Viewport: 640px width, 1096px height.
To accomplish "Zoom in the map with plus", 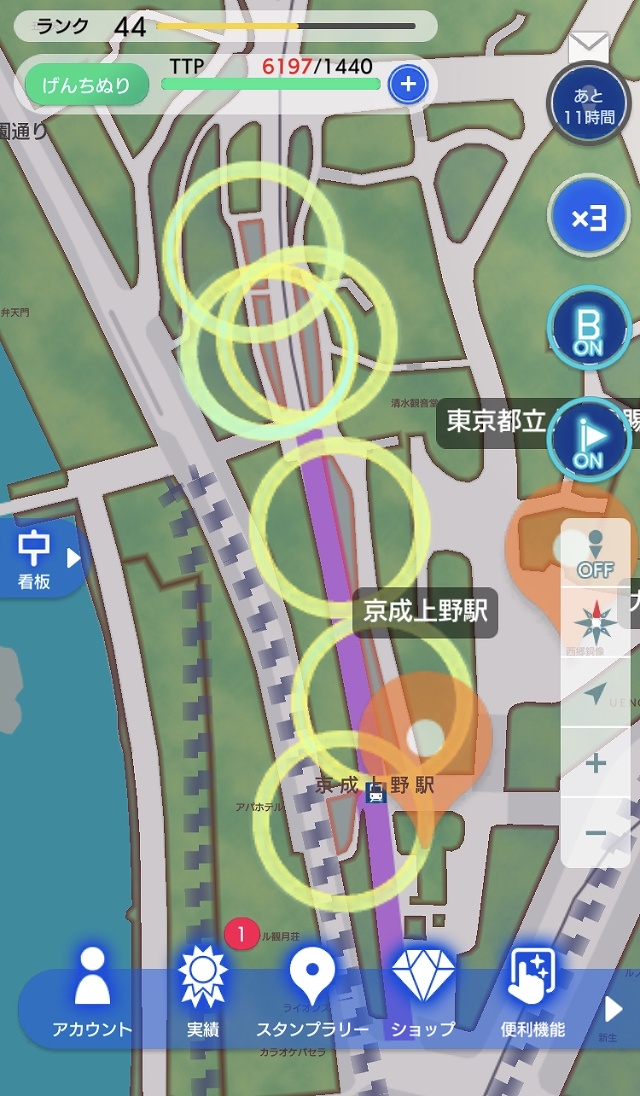I will point(596,764).
